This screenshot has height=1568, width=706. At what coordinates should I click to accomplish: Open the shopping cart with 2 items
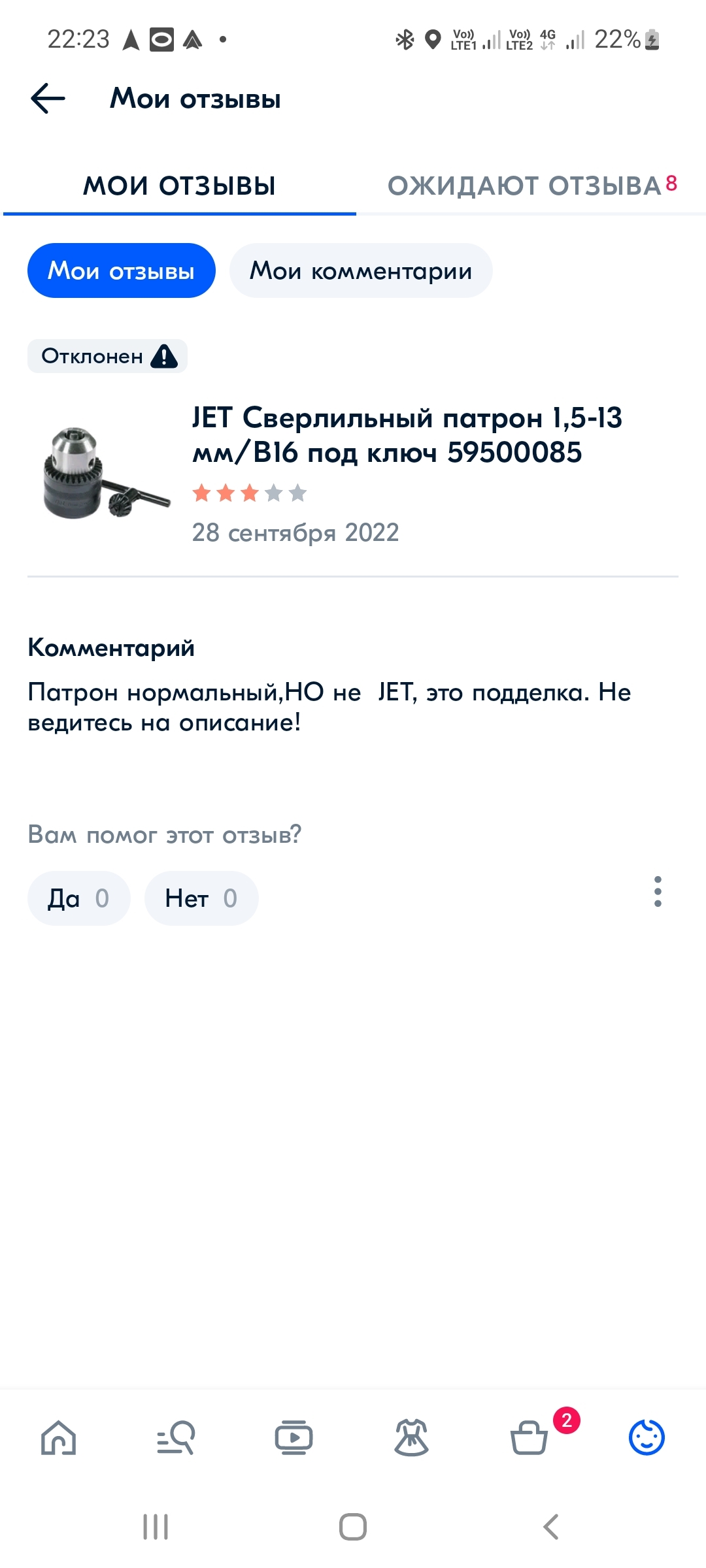click(x=529, y=1438)
